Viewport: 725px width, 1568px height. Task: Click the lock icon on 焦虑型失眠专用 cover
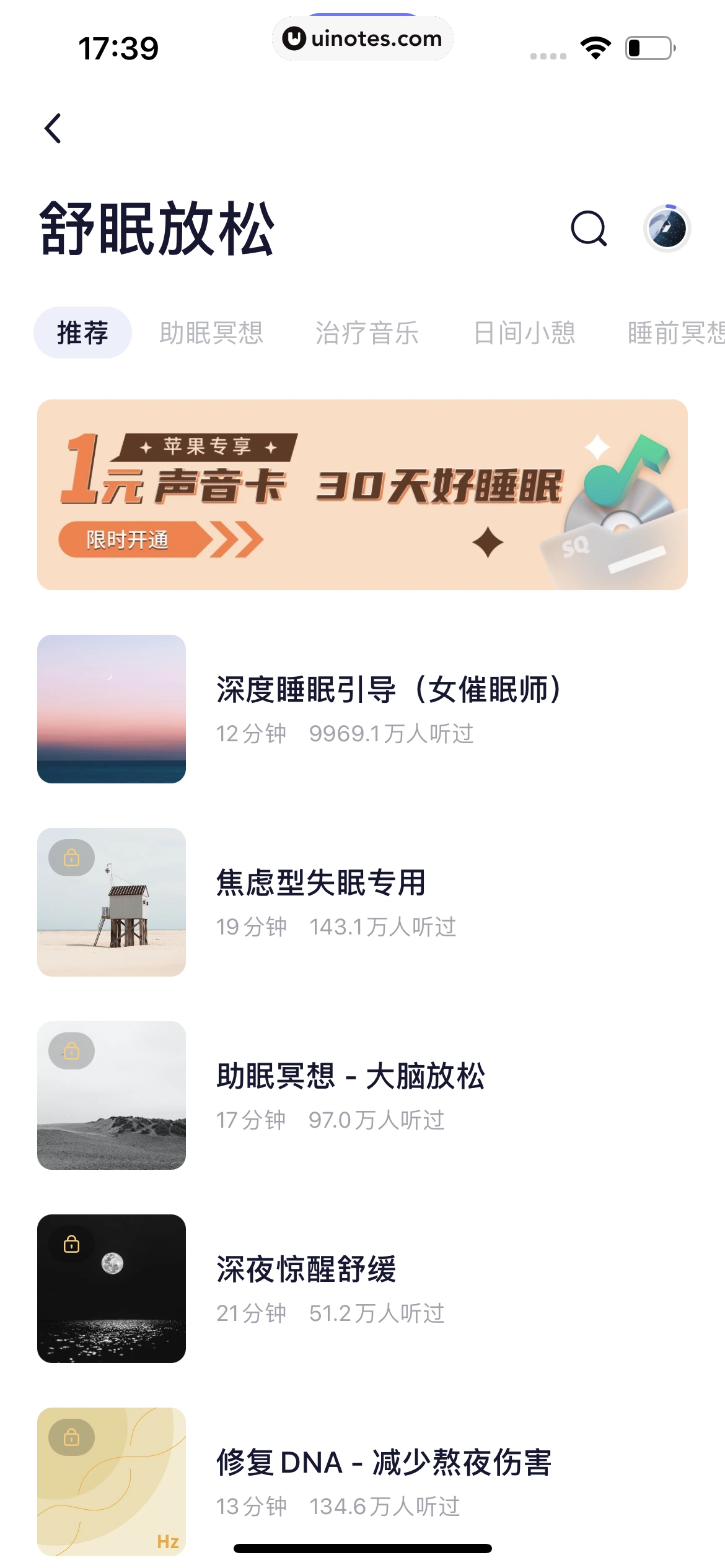70,857
